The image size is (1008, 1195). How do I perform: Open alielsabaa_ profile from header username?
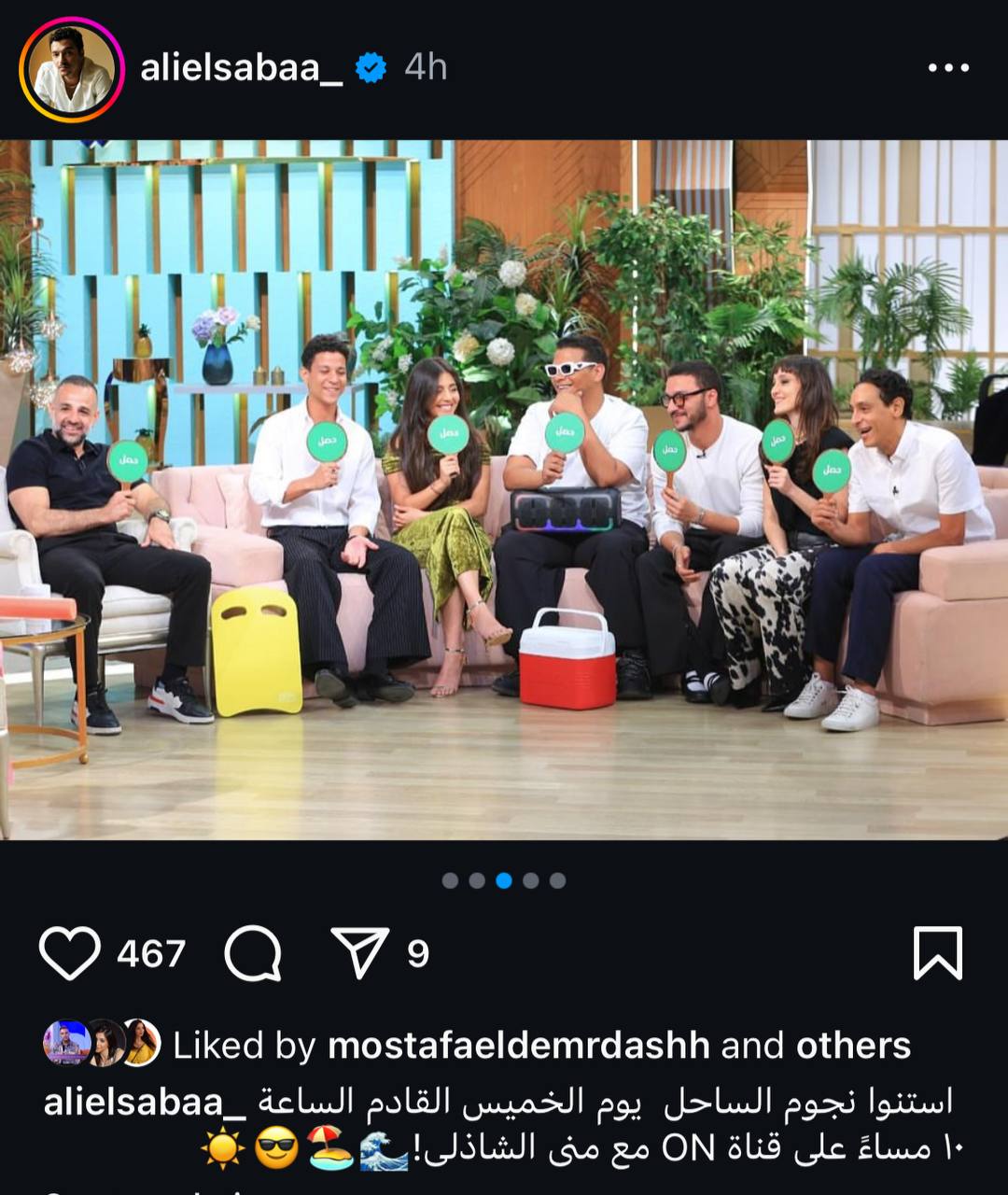(241, 68)
